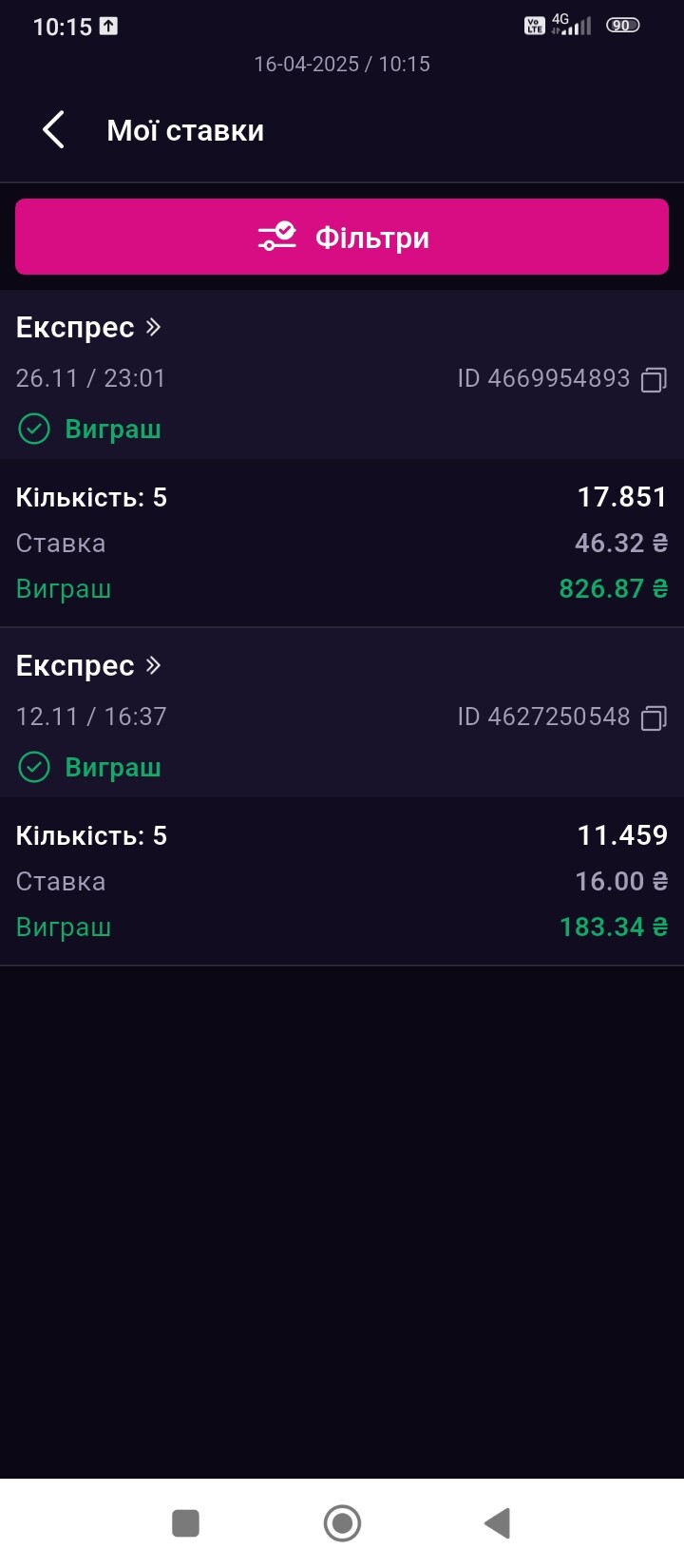Screen dimensions: 684x1568
Task: Open the Експрес bet from 12.11 / 16:37
Action: (x=88, y=665)
